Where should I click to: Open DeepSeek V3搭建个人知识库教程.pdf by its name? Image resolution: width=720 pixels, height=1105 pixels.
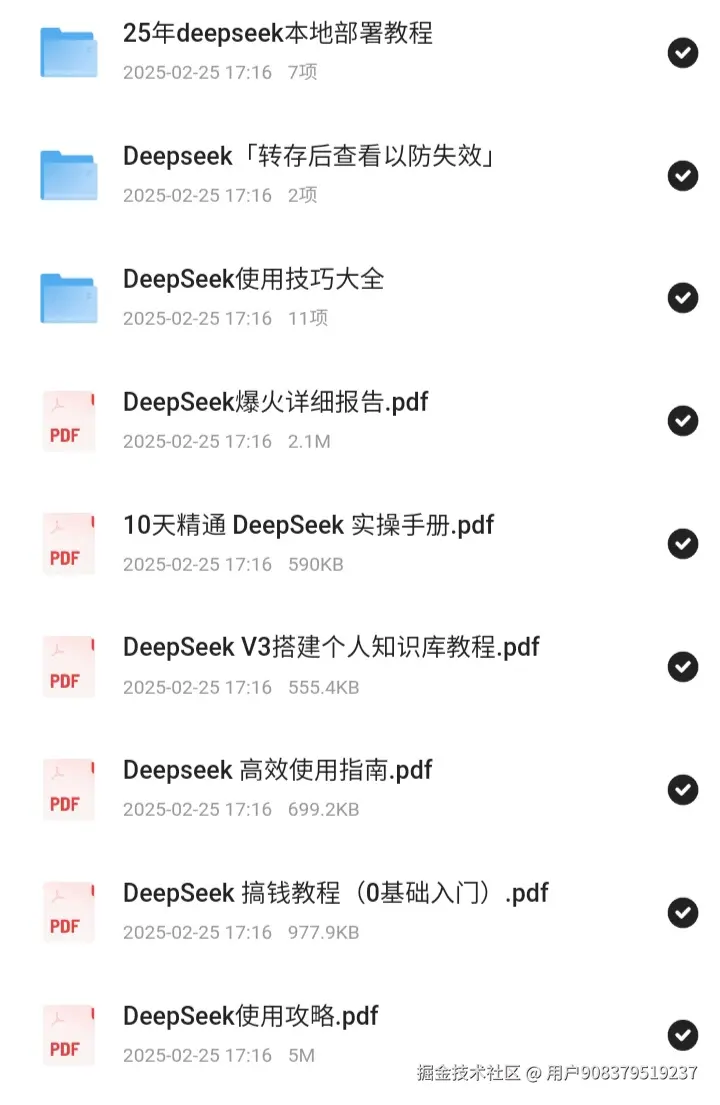click(x=330, y=647)
